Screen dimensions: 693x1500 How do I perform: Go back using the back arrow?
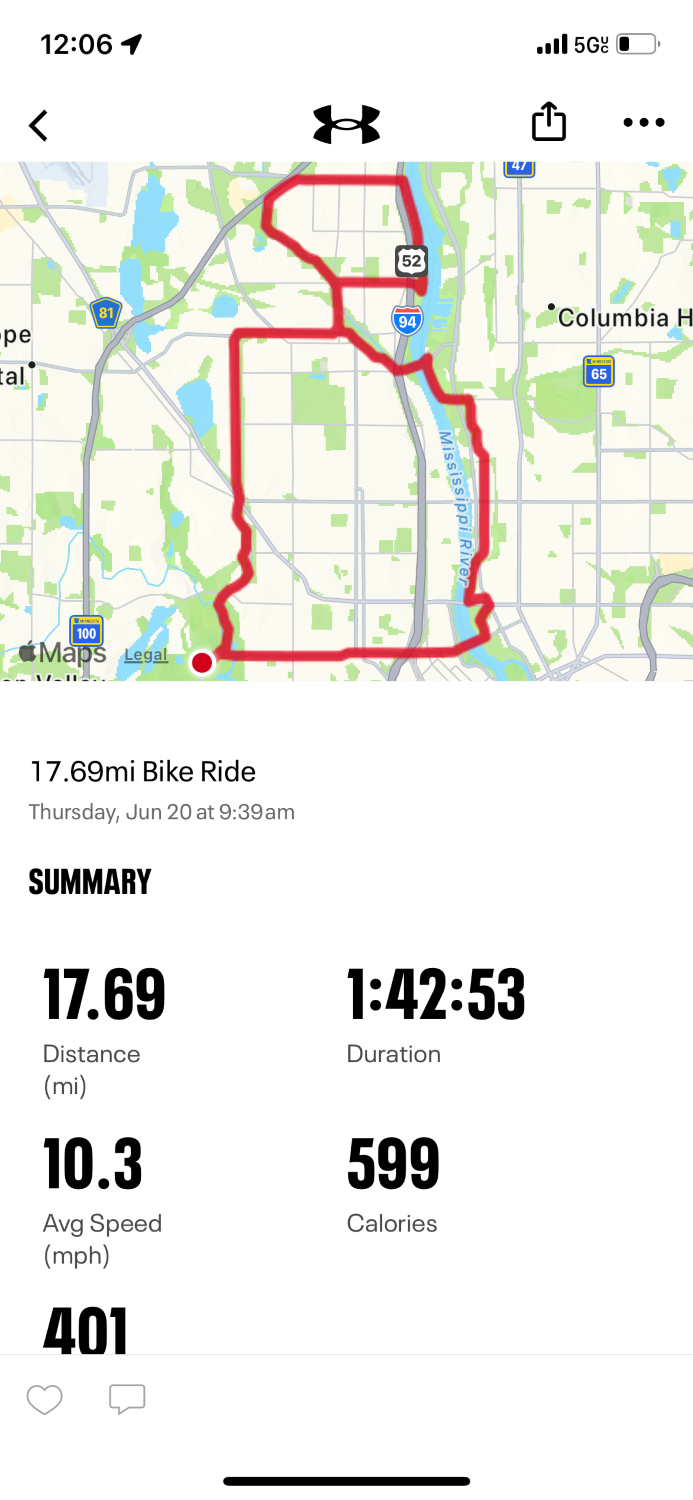(x=38, y=126)
